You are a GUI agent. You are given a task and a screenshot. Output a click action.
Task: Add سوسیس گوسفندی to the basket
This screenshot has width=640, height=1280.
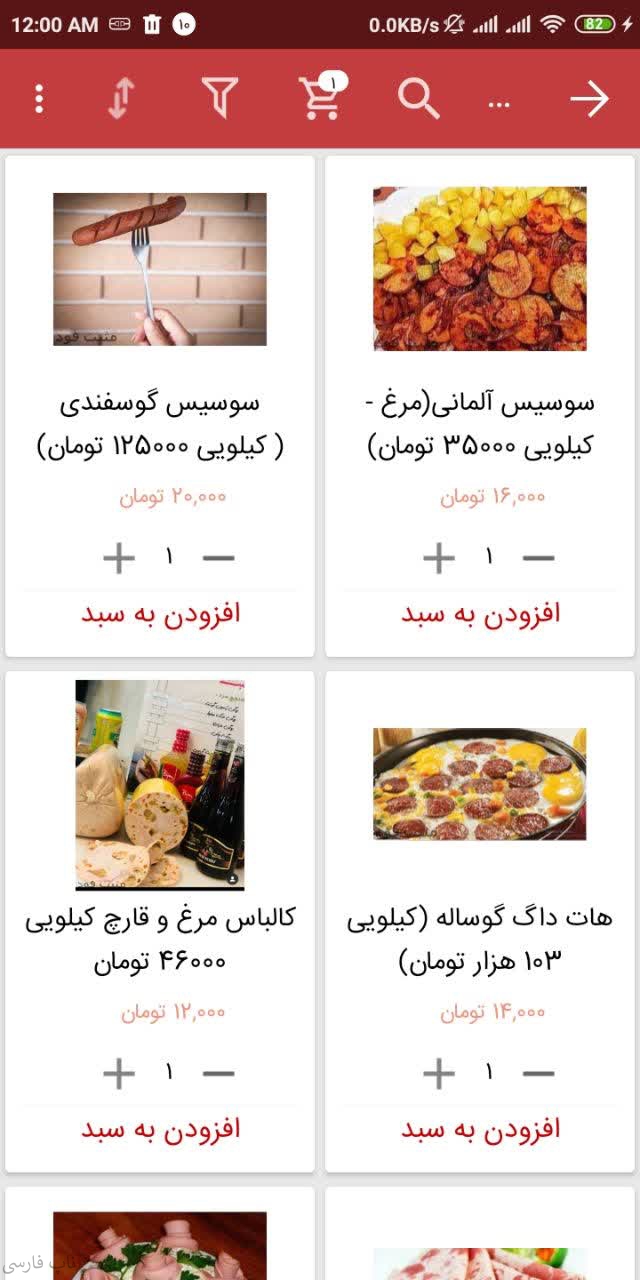coord(160,613)
